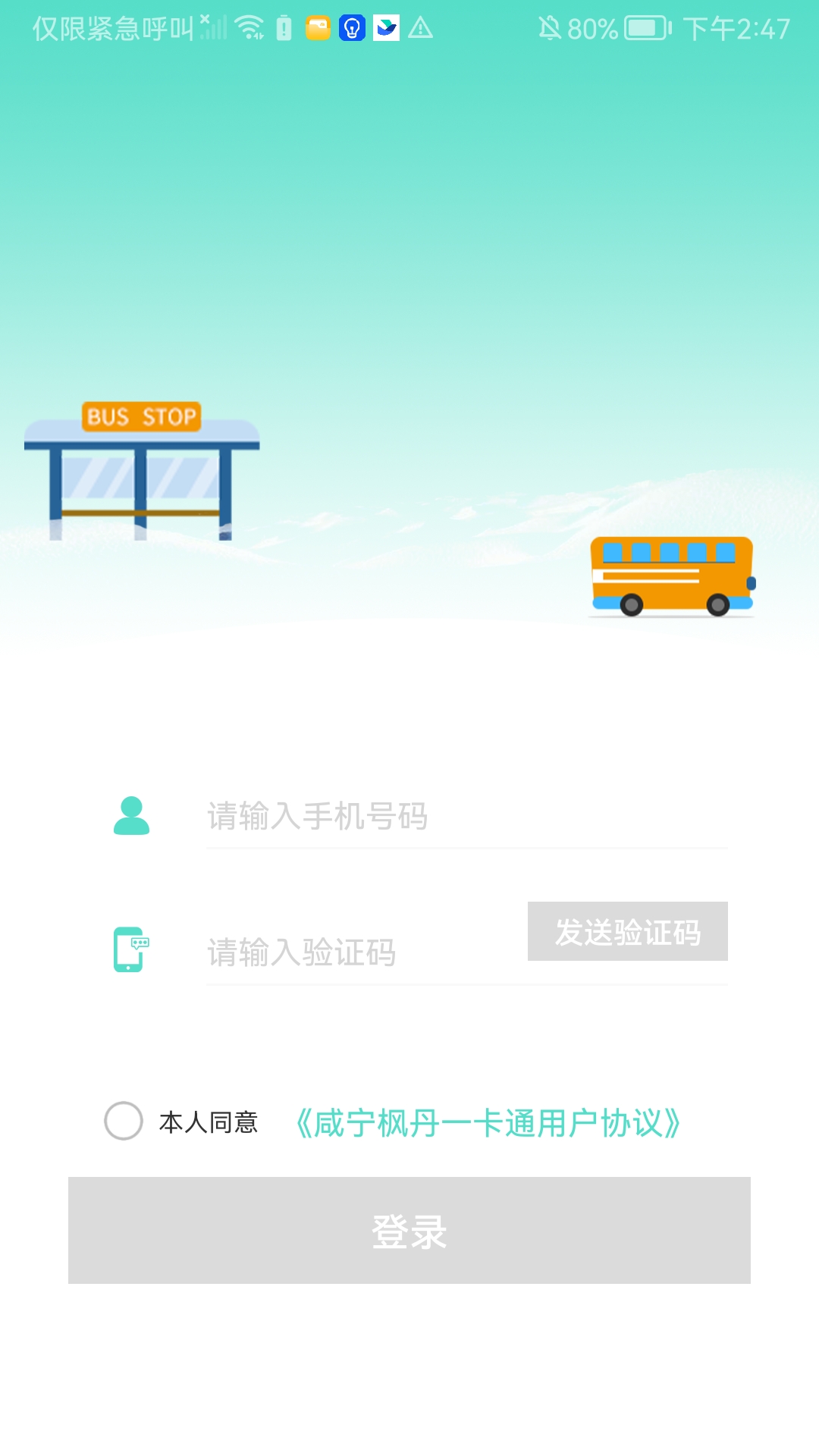819x1456 pixels.
Task: Tap the battery icon in status bar
Action: pyautogui.click(x=645, y=27)
